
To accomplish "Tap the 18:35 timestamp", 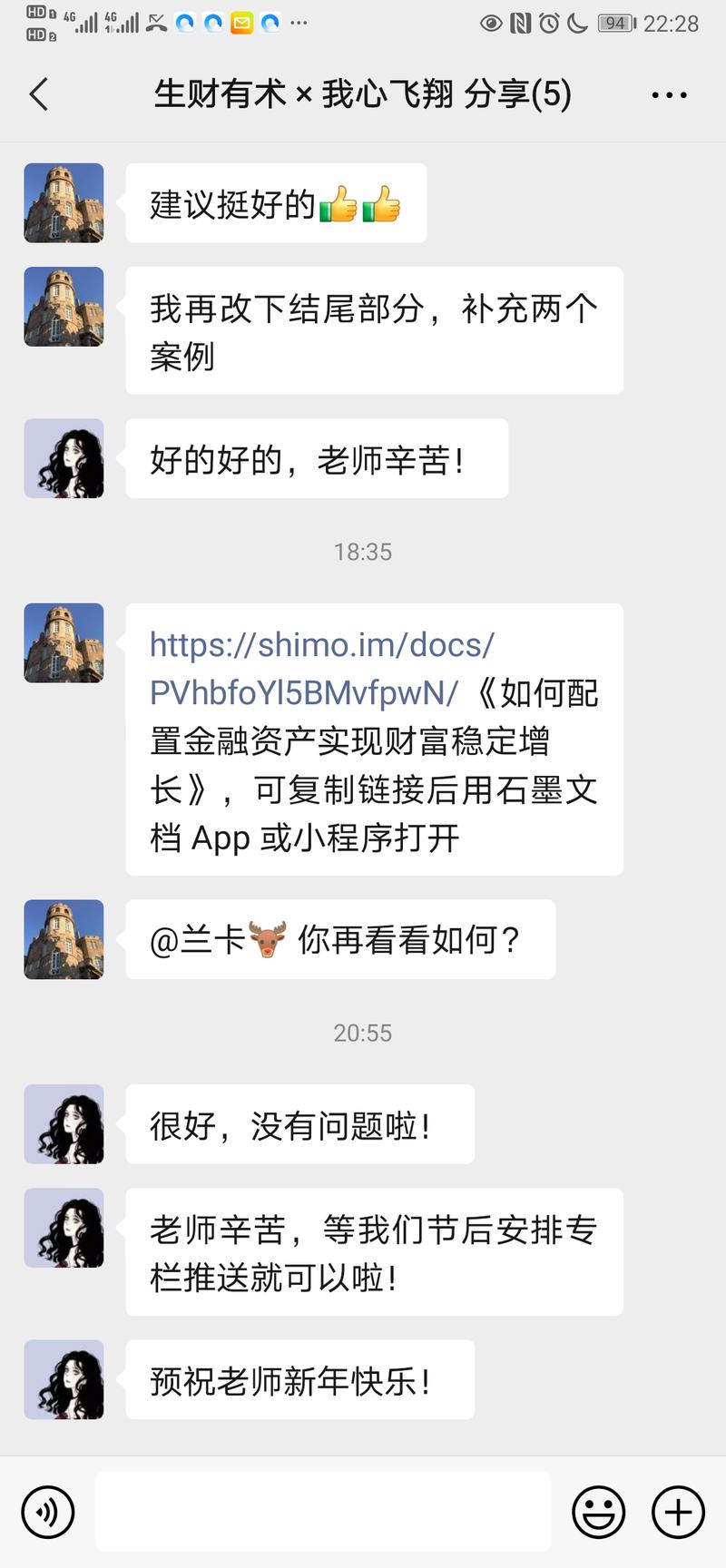I will coord(363,551).
